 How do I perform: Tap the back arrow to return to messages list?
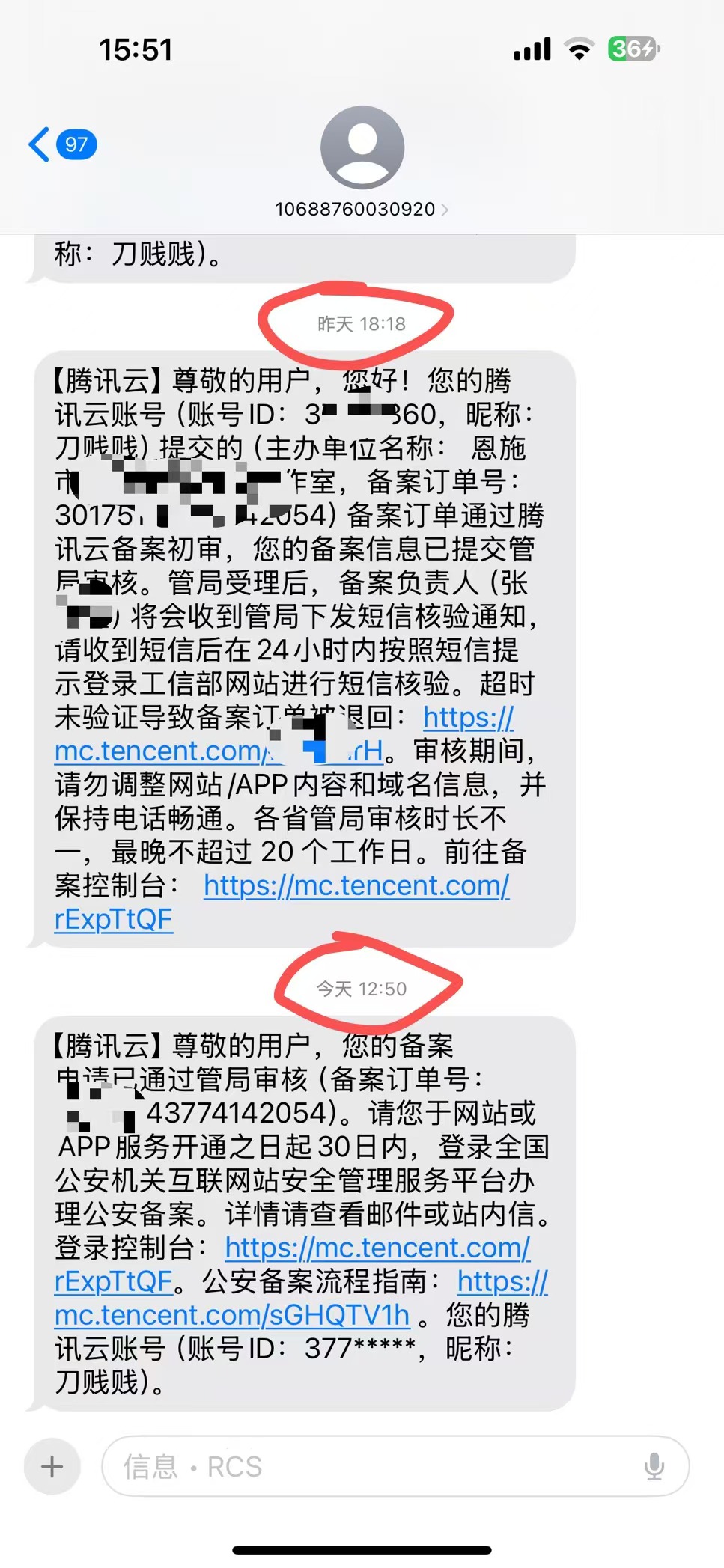coord(39,144)
